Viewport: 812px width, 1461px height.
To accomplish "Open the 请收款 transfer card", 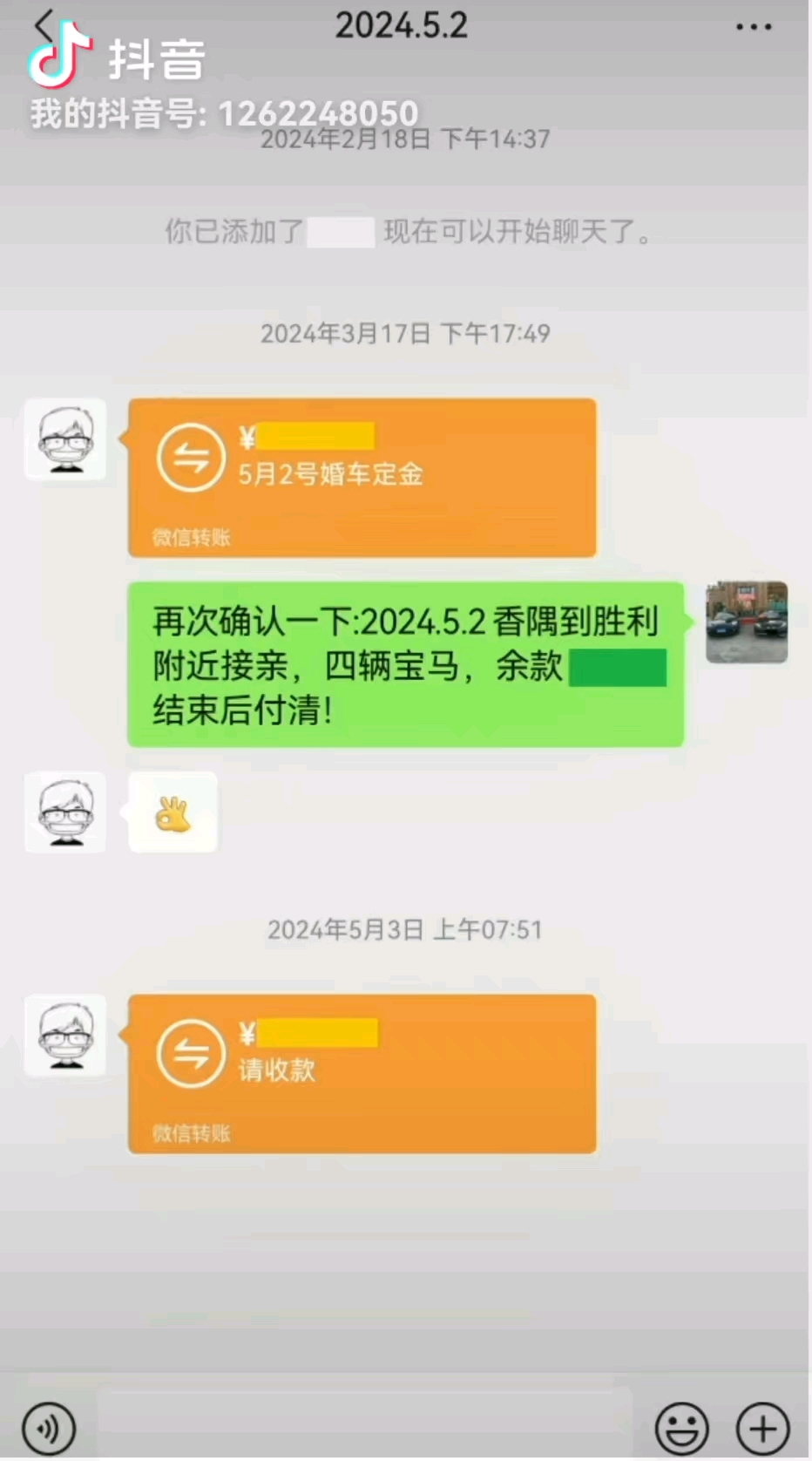I will point(362,1073).
